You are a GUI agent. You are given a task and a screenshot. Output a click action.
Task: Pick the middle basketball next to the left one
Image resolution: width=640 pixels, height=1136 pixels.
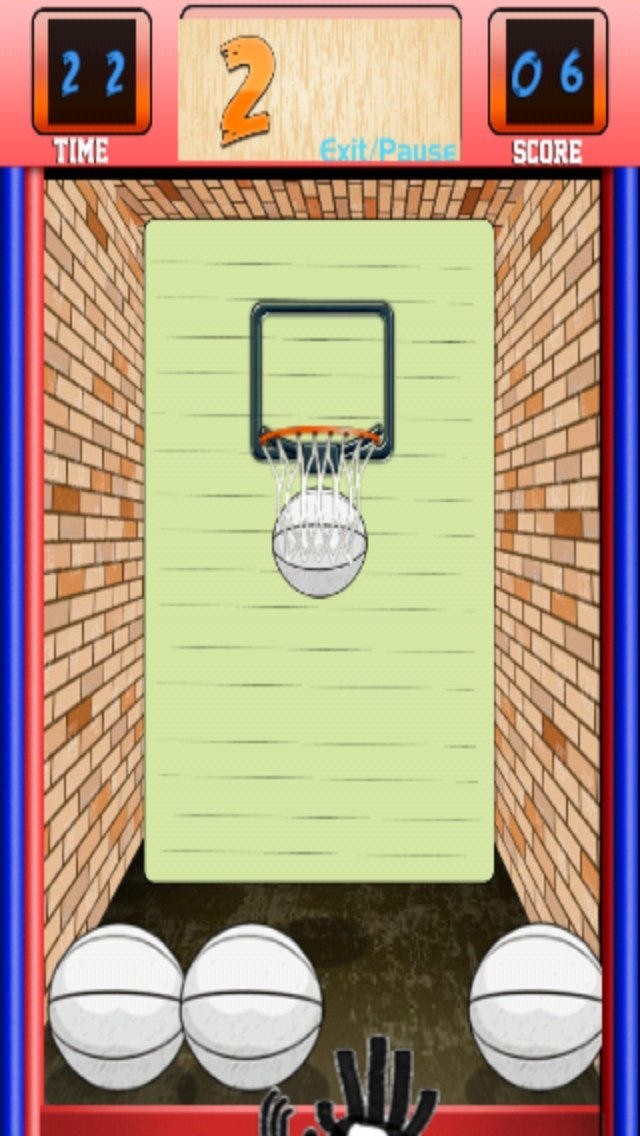coord(252,1006)
